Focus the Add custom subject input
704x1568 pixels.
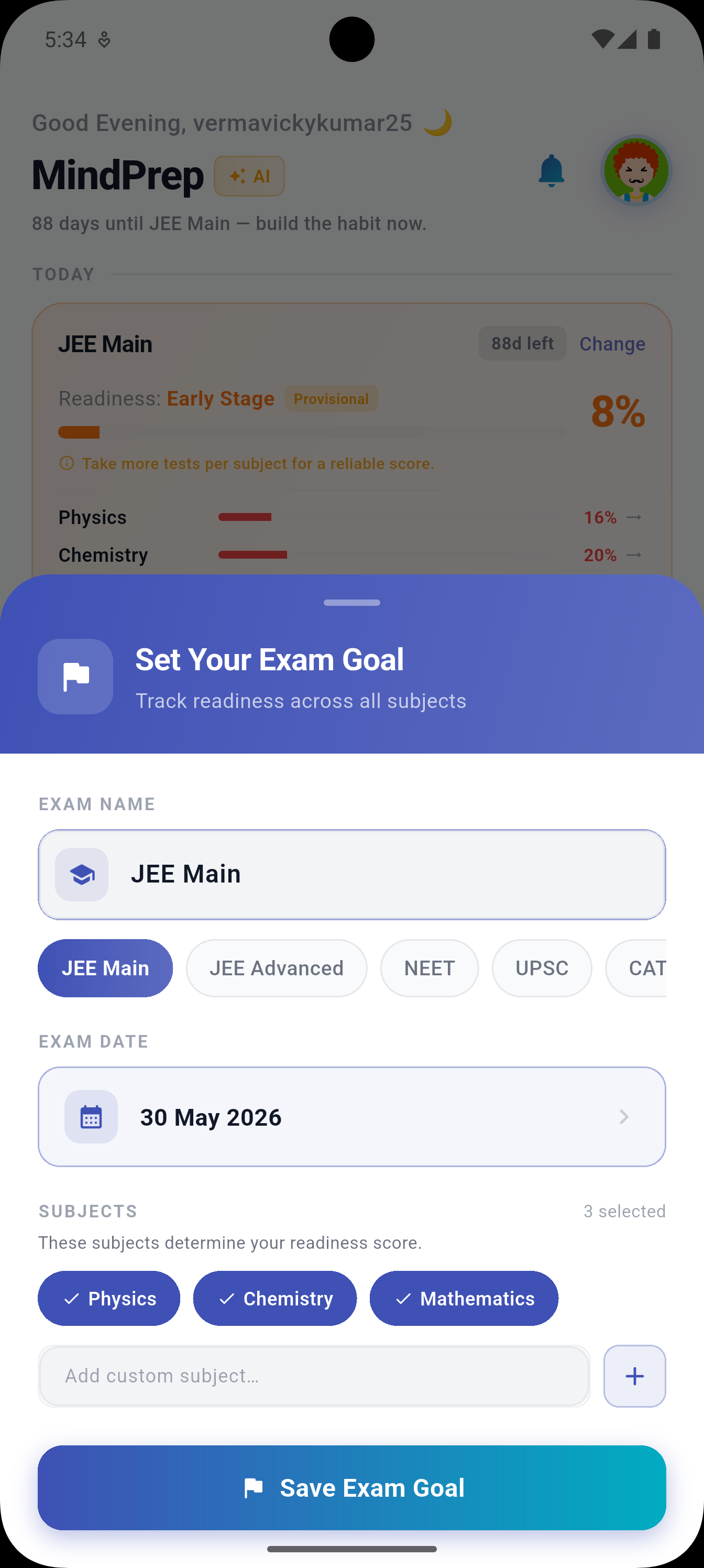[313, 1376]
